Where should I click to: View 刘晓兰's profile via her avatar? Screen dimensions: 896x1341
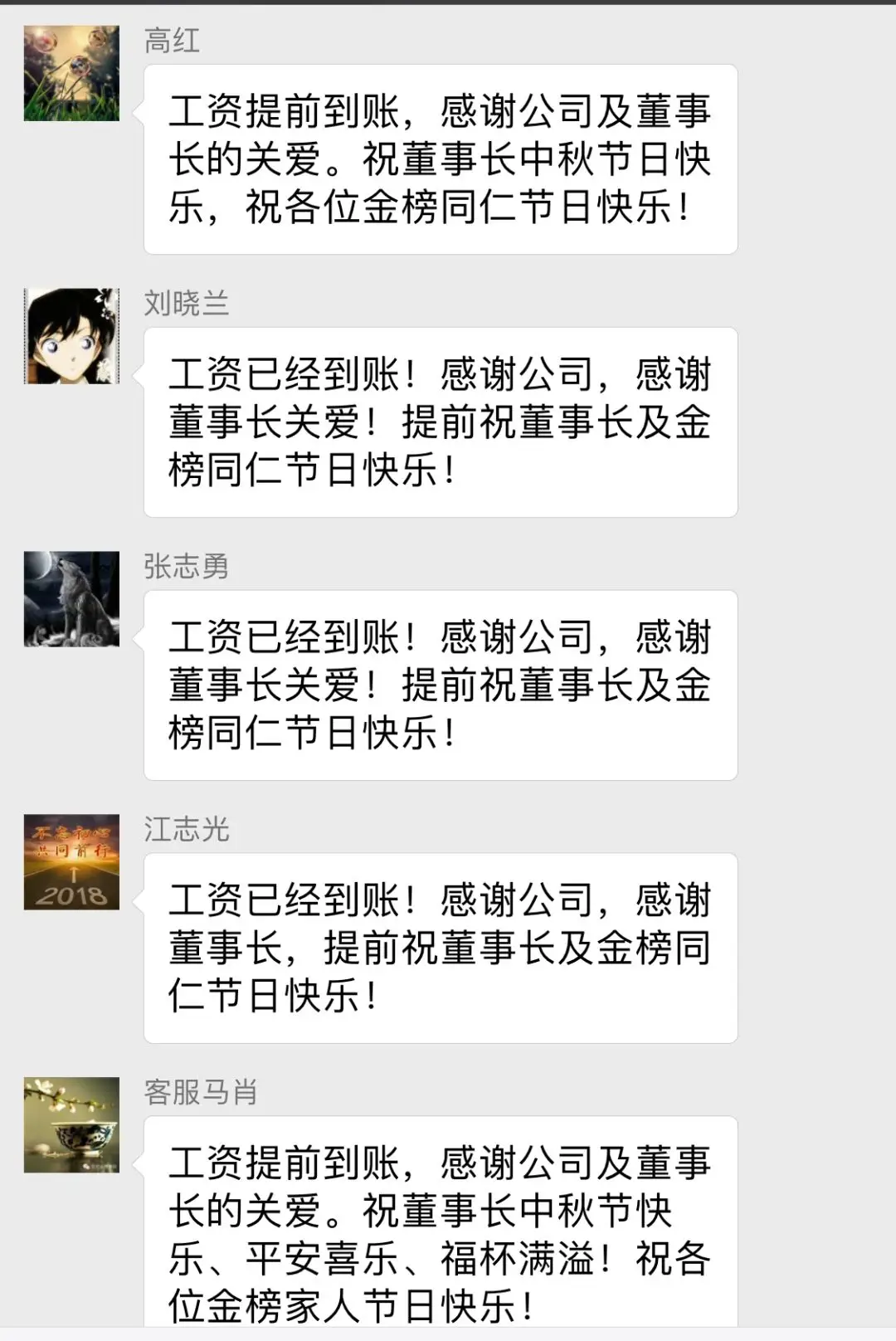[71, 336]
